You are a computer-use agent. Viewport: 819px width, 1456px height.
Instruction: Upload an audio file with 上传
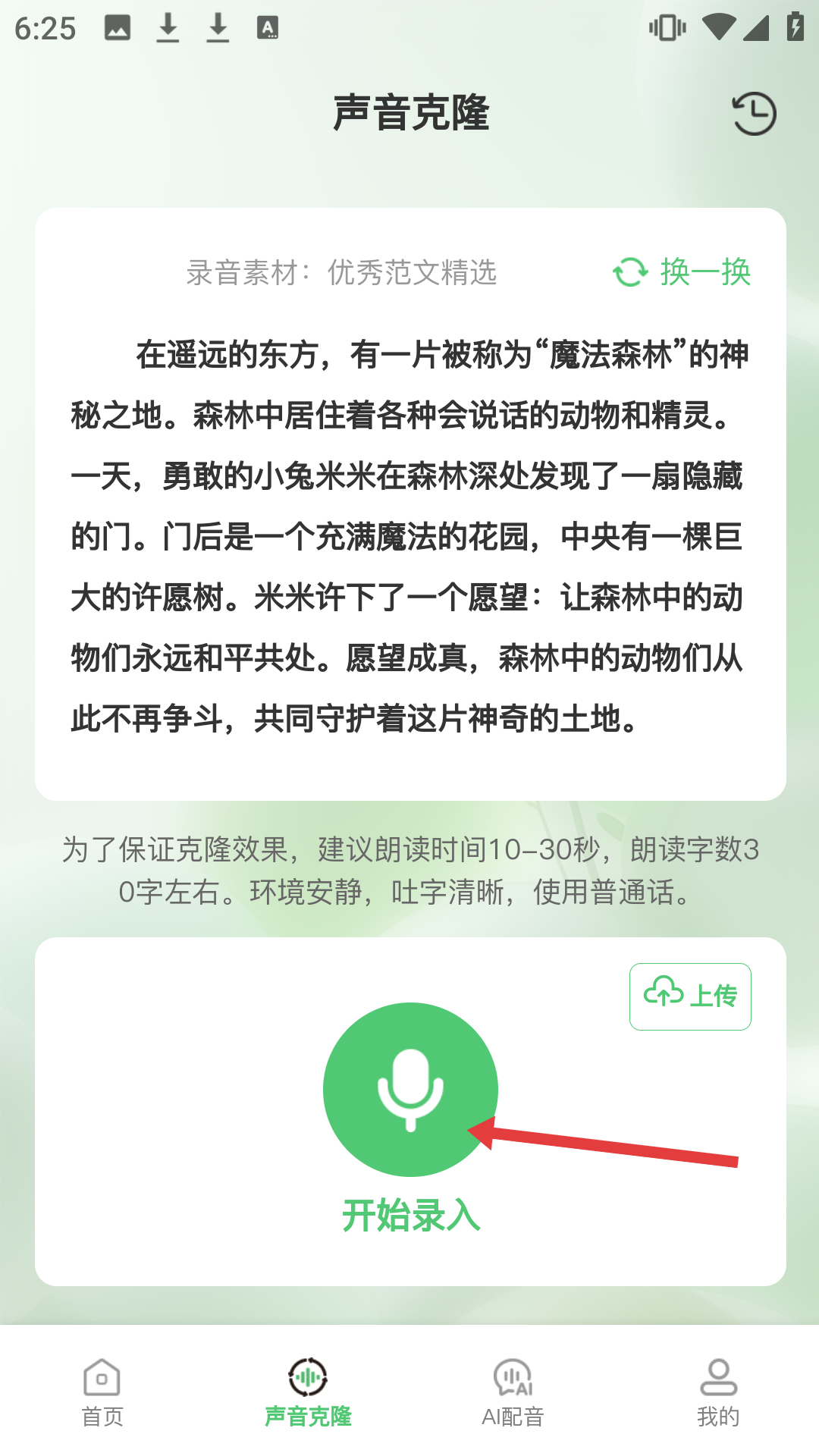pos(690,996)
